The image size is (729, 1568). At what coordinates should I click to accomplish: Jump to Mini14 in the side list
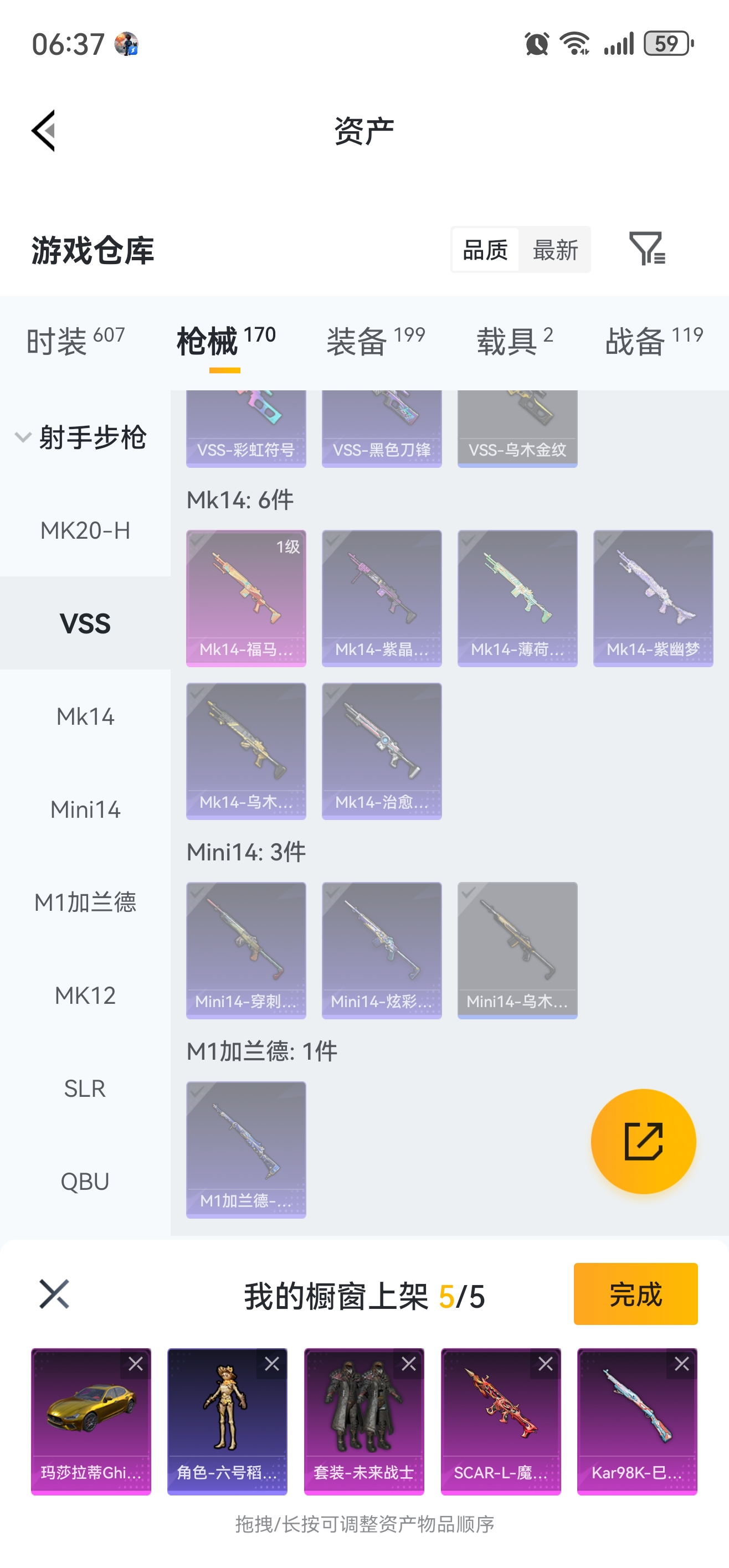pos(85,809)
